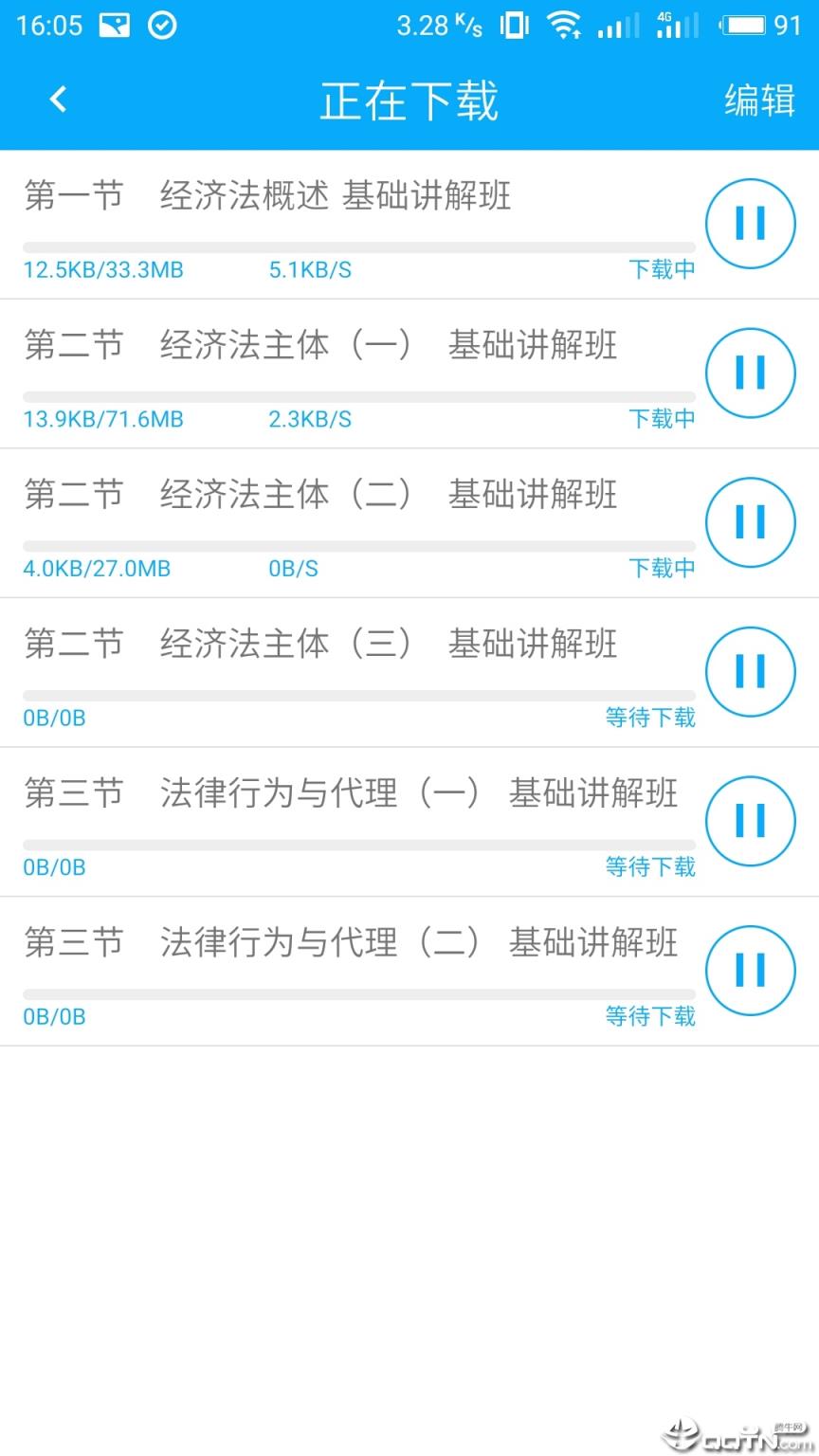Image resolution: width=819 pixels, height=1456 pixels.
Task: Pause the 经济法主体（一）download
Action: (750, 373)
